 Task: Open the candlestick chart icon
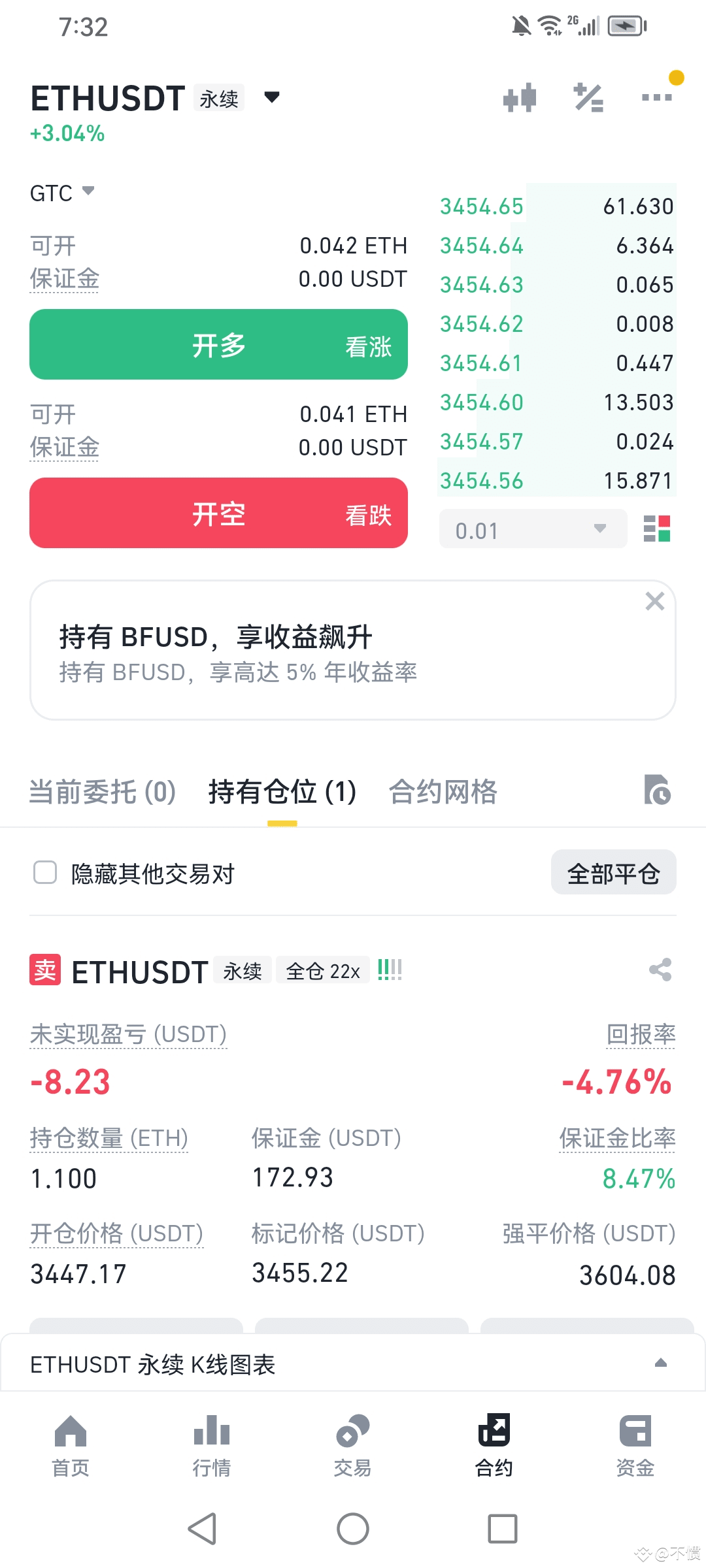pyautogui.click(x=520, y=98)
